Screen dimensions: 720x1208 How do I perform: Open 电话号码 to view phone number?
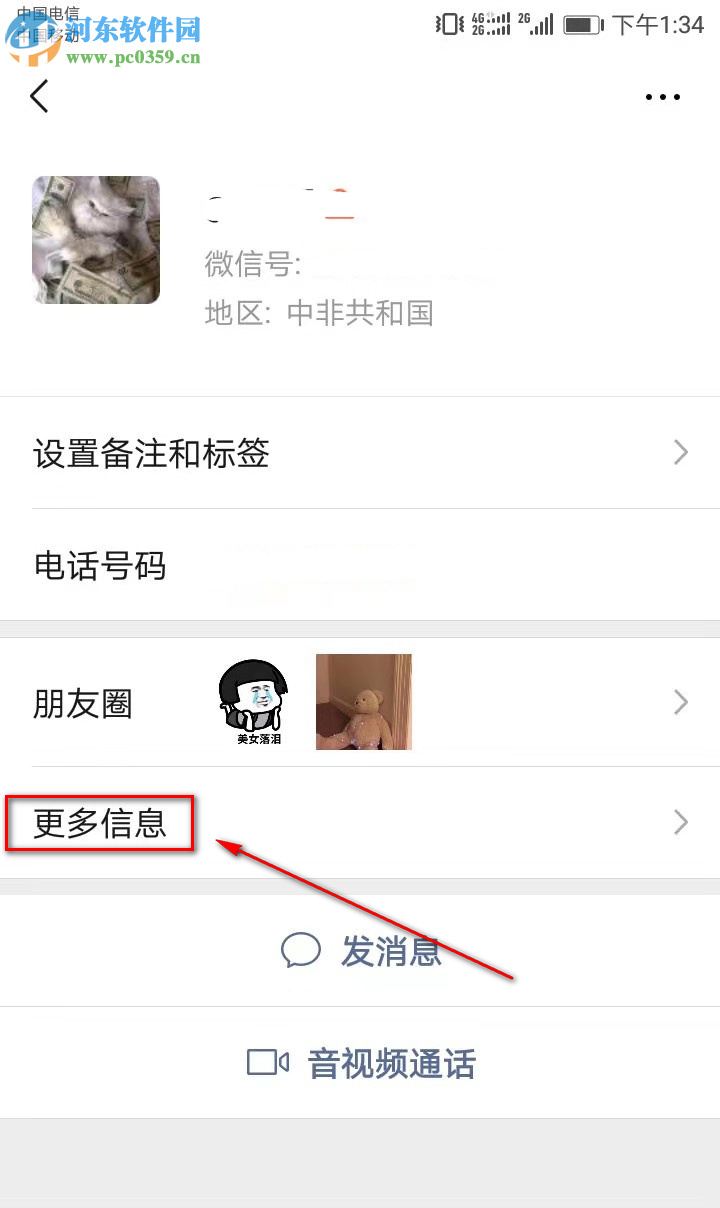click(x=360, y=566)
